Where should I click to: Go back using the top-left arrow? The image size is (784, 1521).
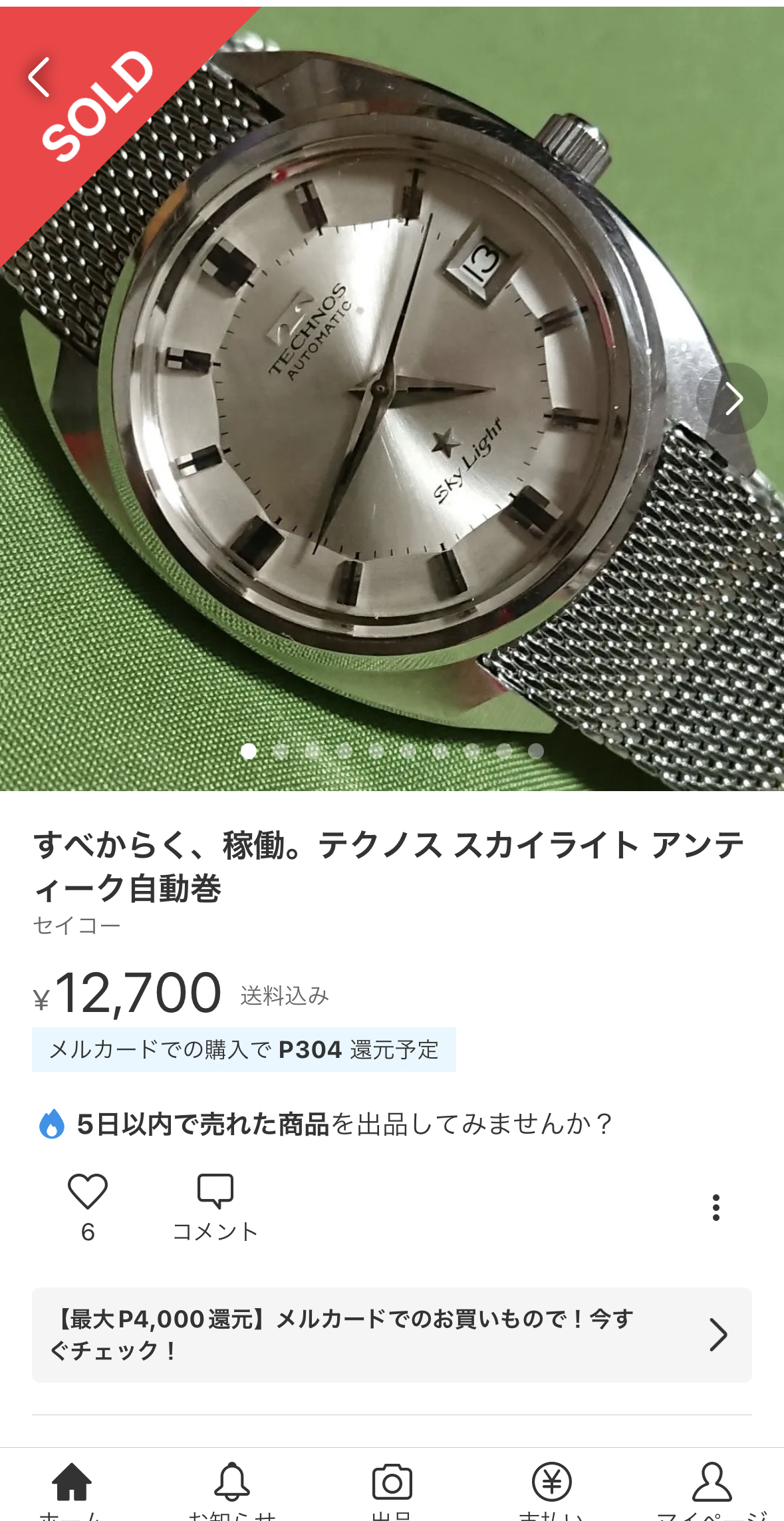(39, 77)
